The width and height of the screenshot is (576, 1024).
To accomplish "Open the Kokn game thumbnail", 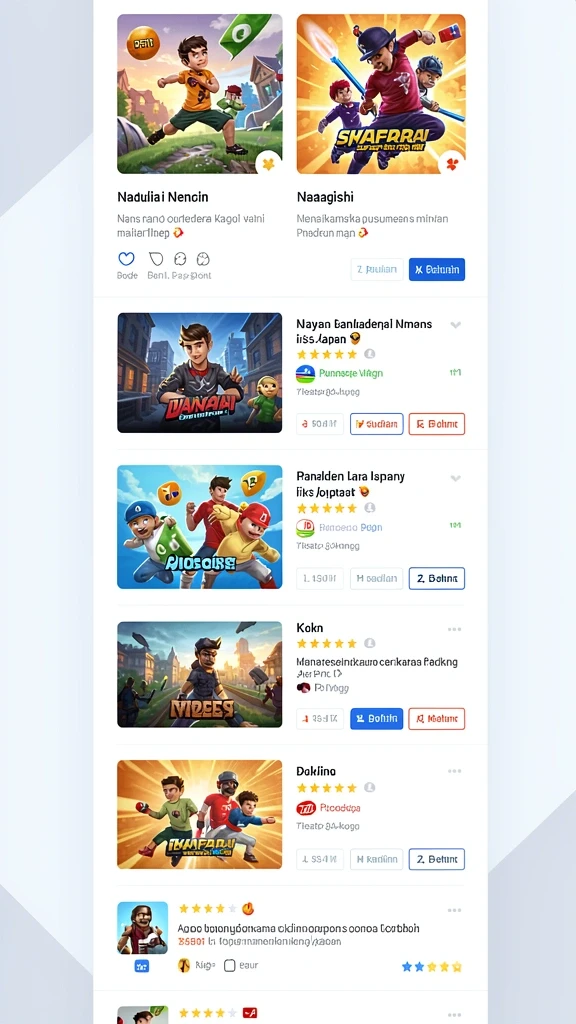I will 200,674.
